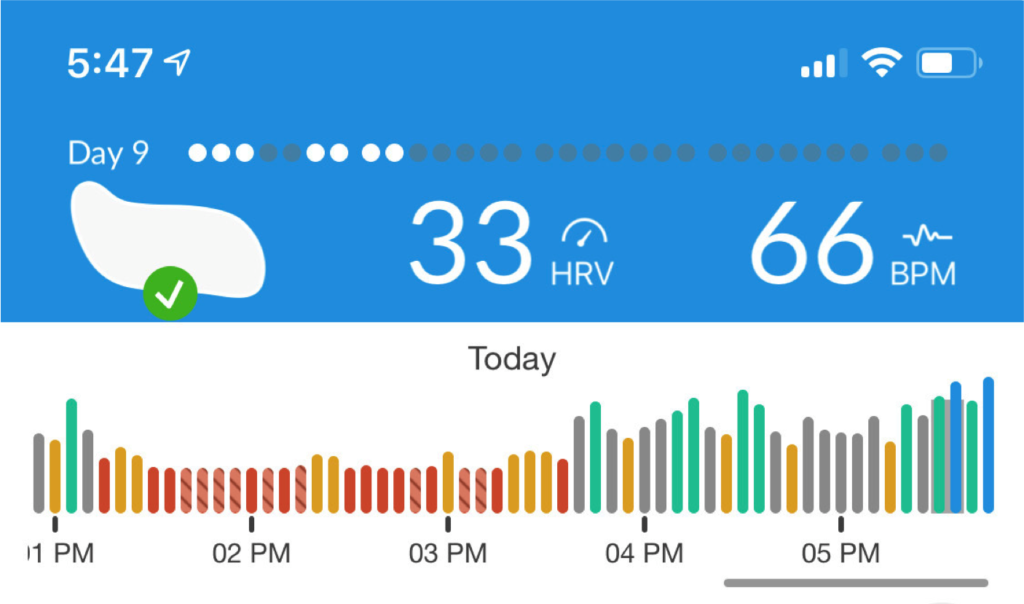Open the HRV 33 reading details
The width and height of the screenshot is (1024, 604).
point(510,244)
